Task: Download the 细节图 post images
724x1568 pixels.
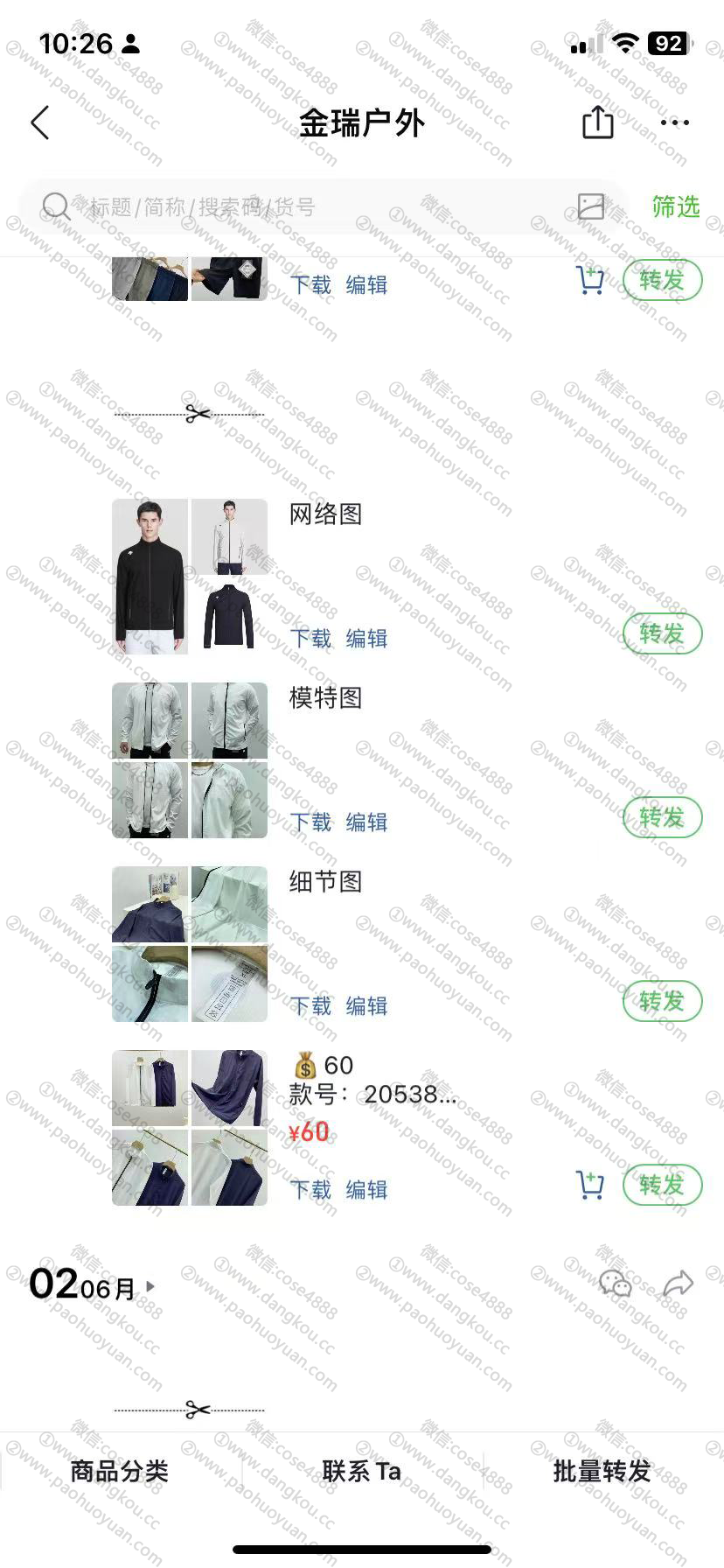Action: coord(310,1006)
